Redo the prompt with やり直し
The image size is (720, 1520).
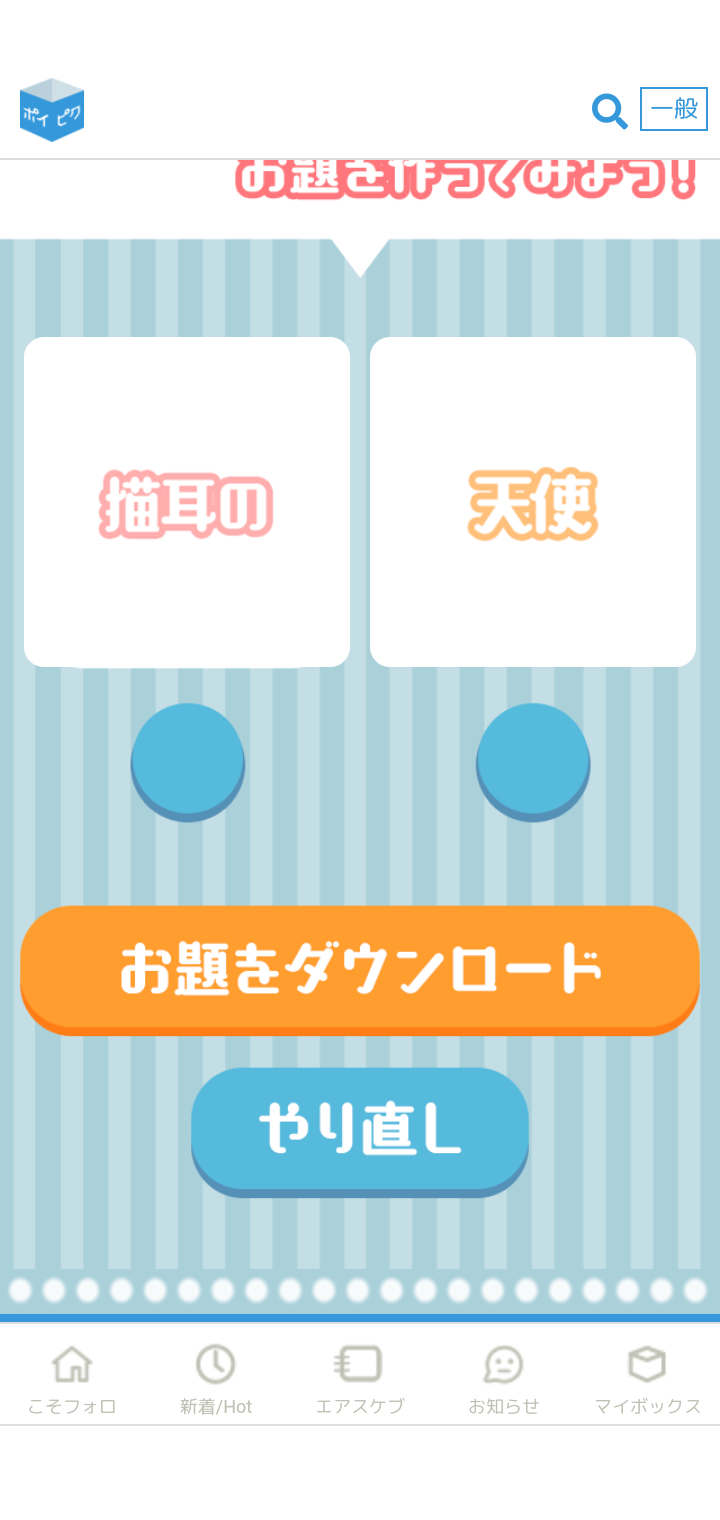click(360, 1129)
